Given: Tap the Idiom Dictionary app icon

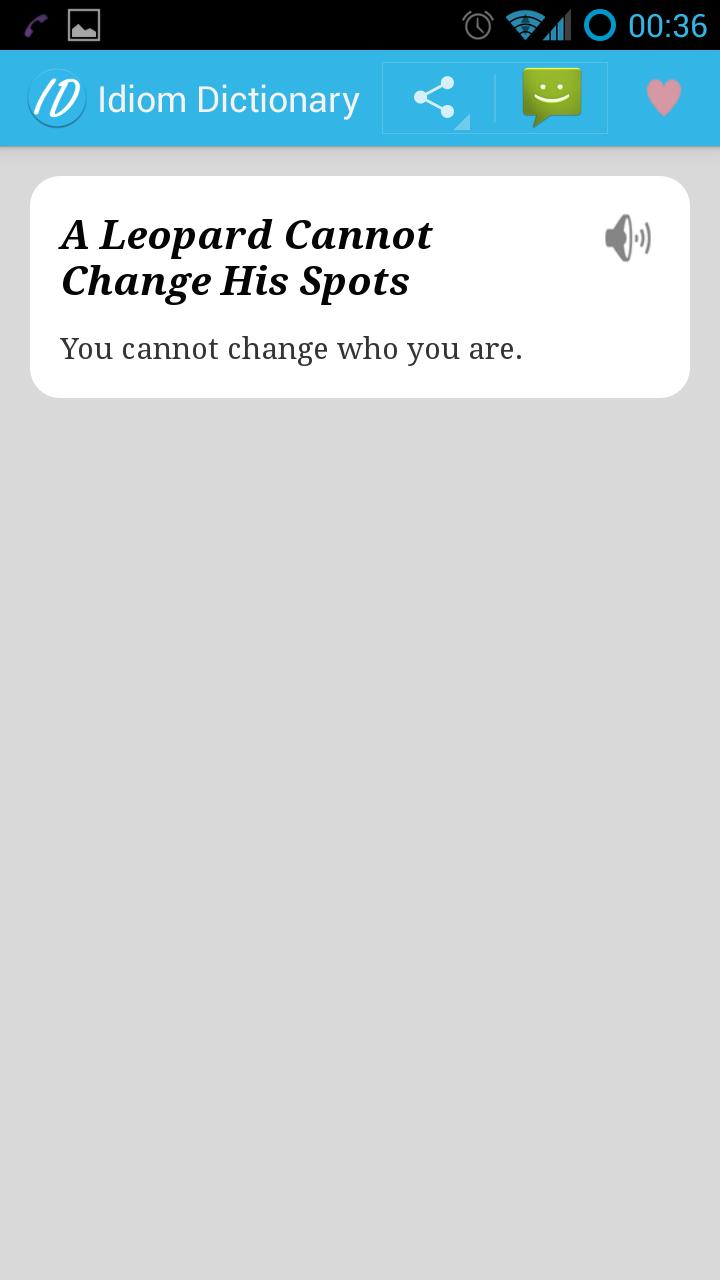Looking at the screenshot, I should [x=57, y=99].
